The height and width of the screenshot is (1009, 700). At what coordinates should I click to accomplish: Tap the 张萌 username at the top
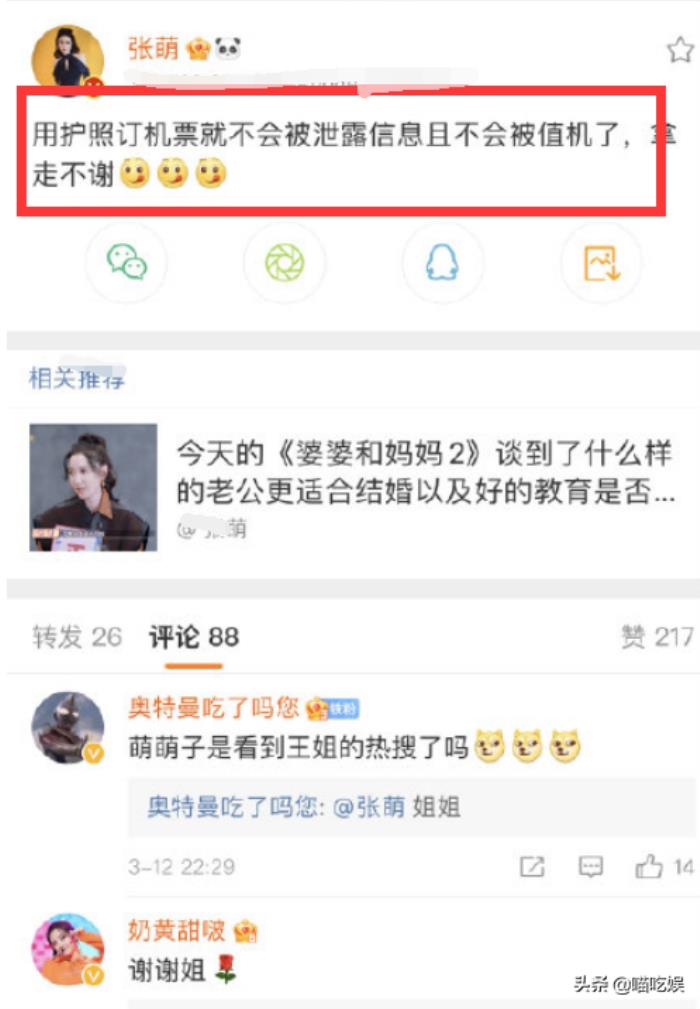(x=154, y=48)
